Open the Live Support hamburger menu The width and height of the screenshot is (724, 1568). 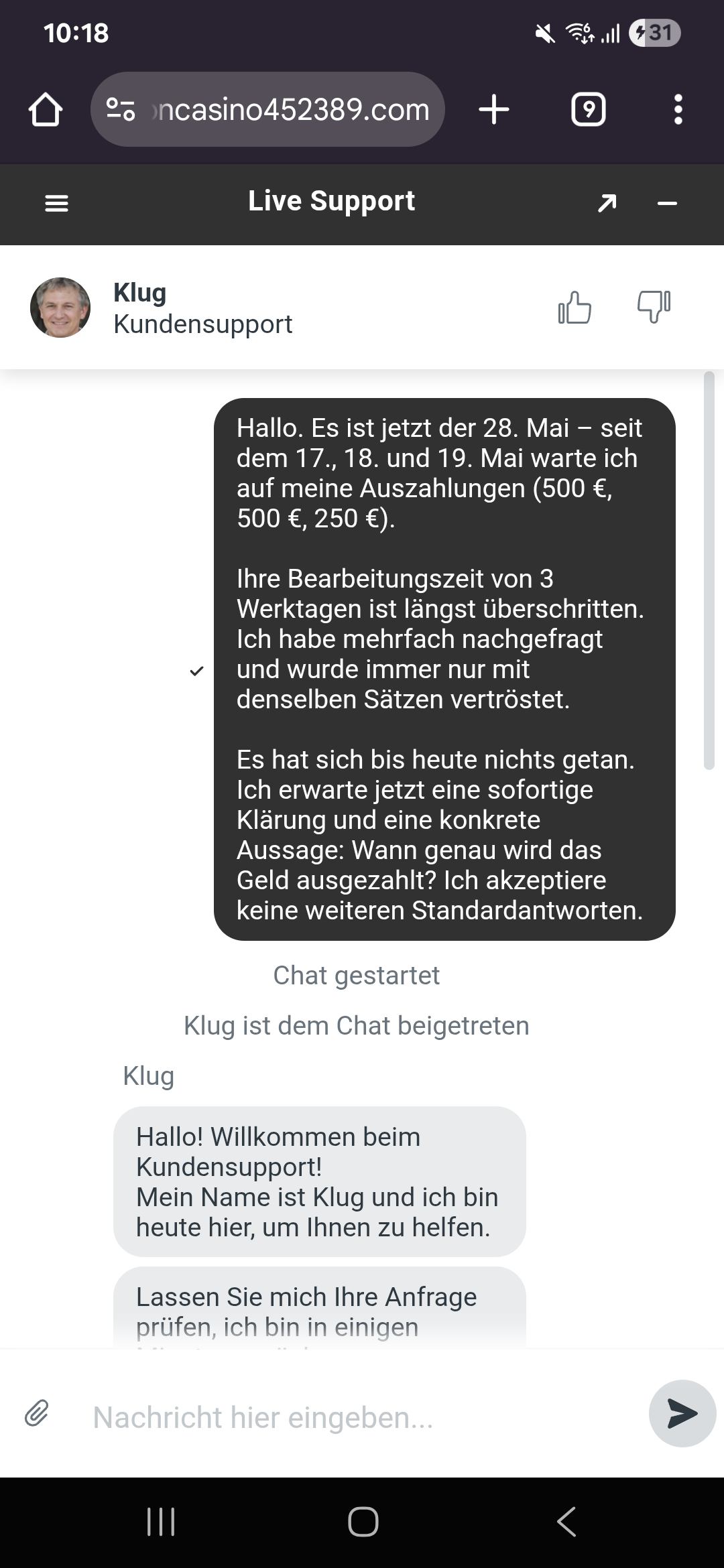pyautogui.click(x=56, y=203)
